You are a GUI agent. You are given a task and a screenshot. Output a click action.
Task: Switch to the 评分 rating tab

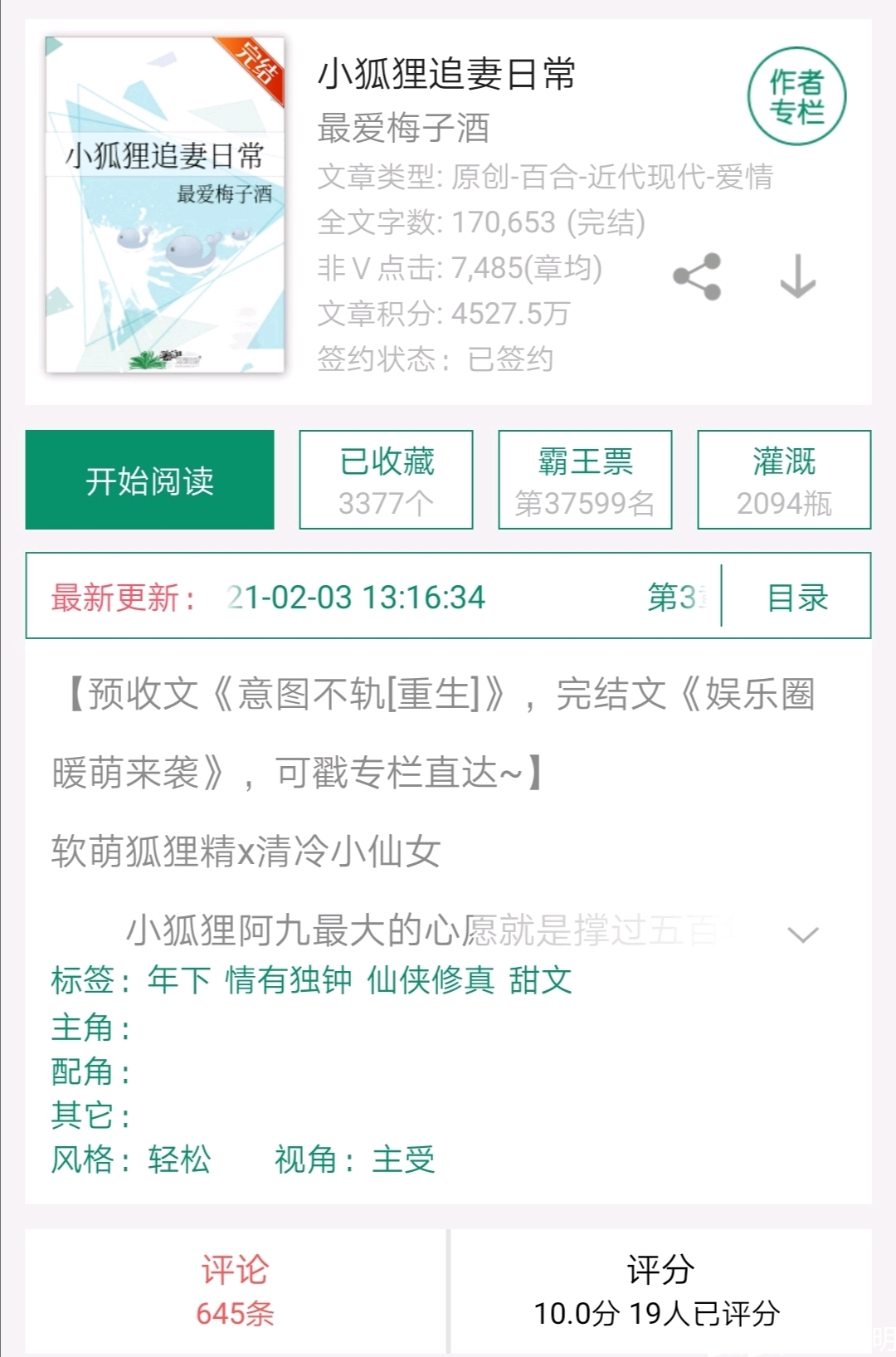tap(660, 1291)
